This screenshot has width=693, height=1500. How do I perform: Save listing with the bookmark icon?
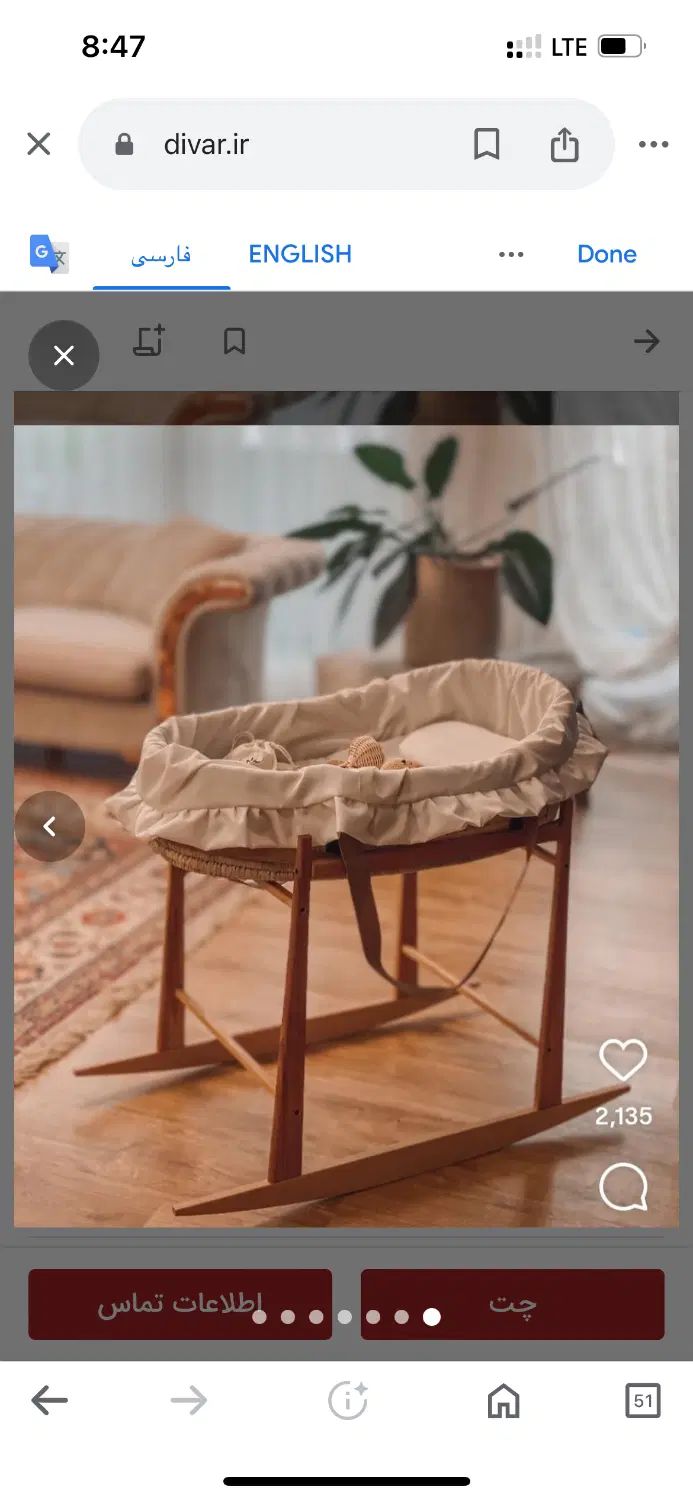pos(234,342)
